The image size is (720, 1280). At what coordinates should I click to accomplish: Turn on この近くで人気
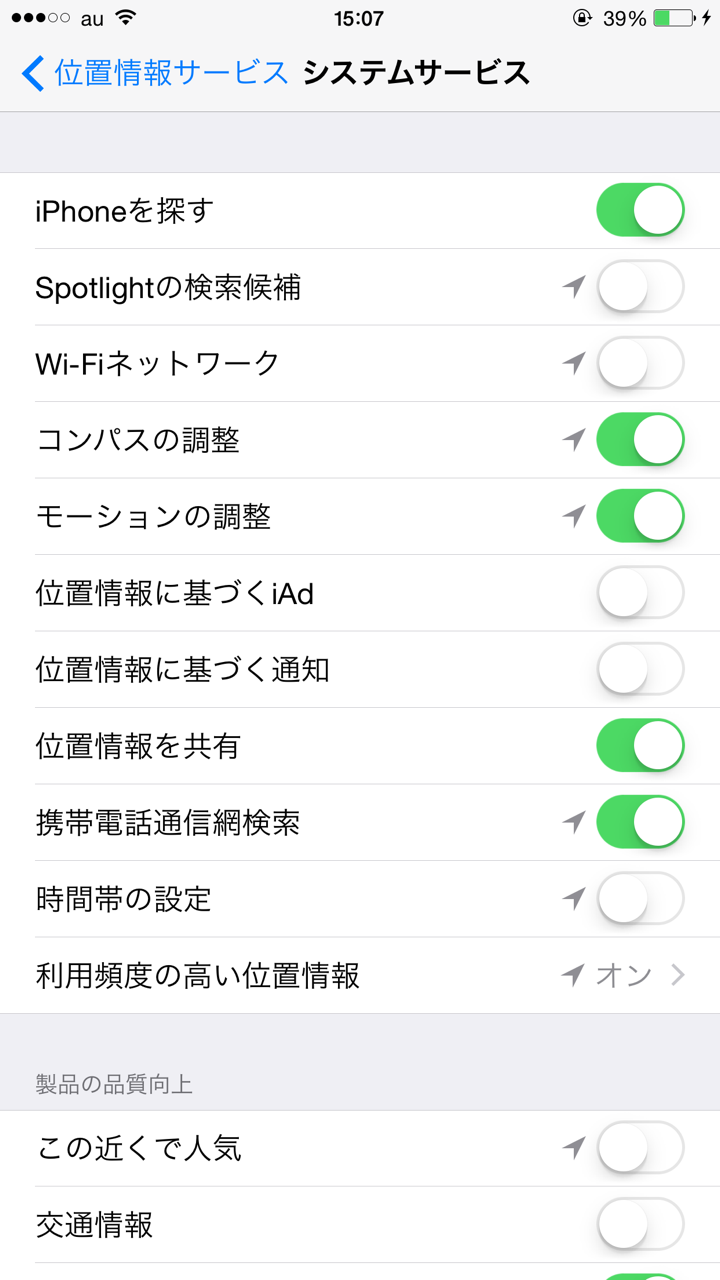click(x=640, y=1148)
